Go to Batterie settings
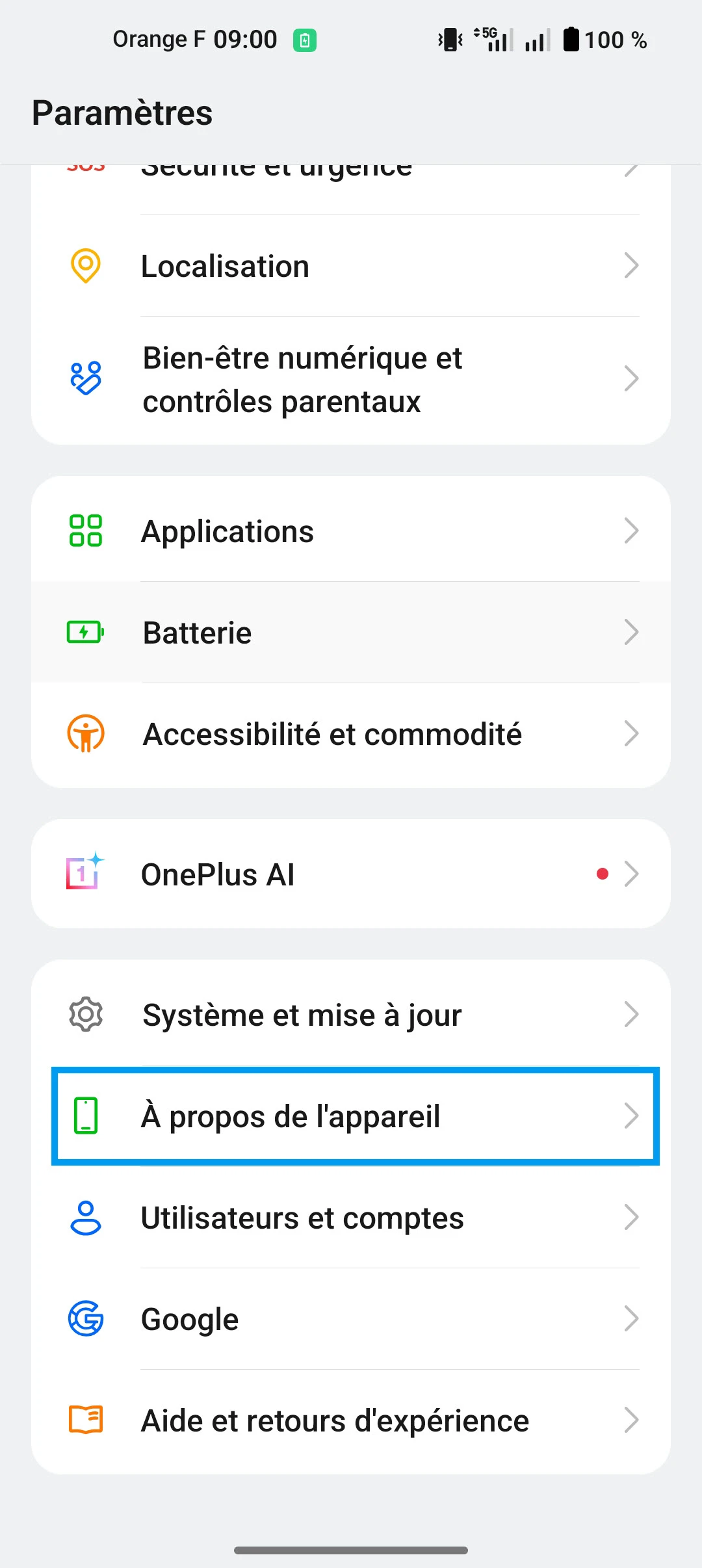This screenshot has width=702, height=1568. (x=351, y=633)
